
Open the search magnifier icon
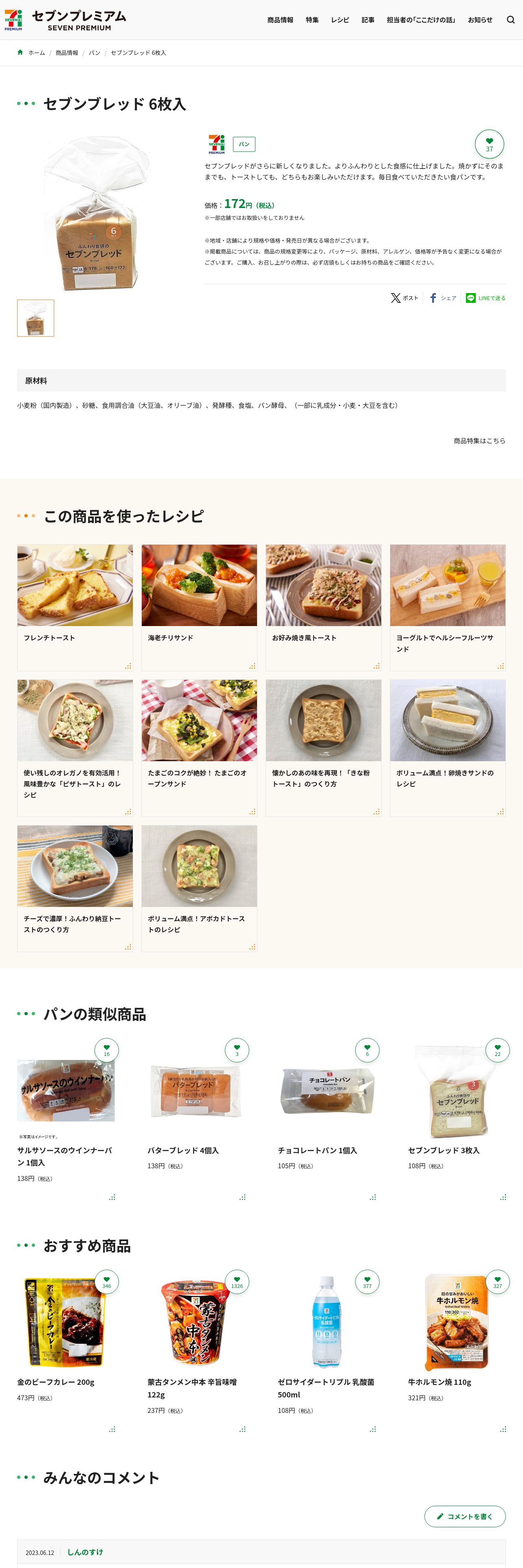510,20
